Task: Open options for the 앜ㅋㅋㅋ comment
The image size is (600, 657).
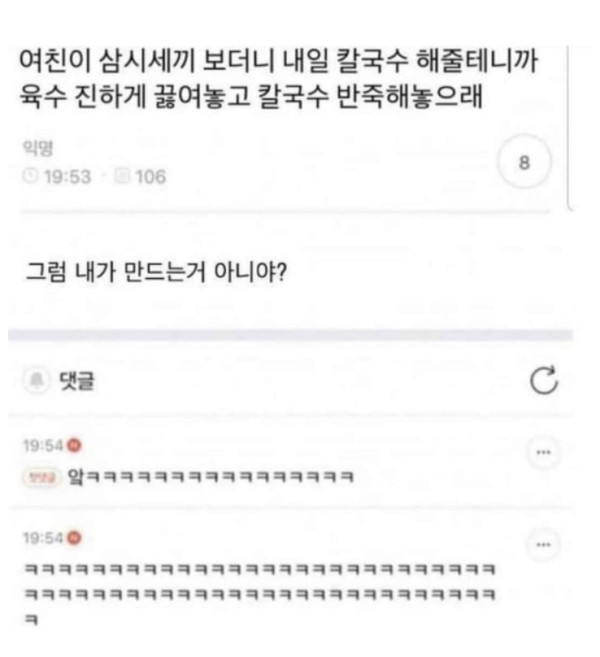Action: pos(543,452)
